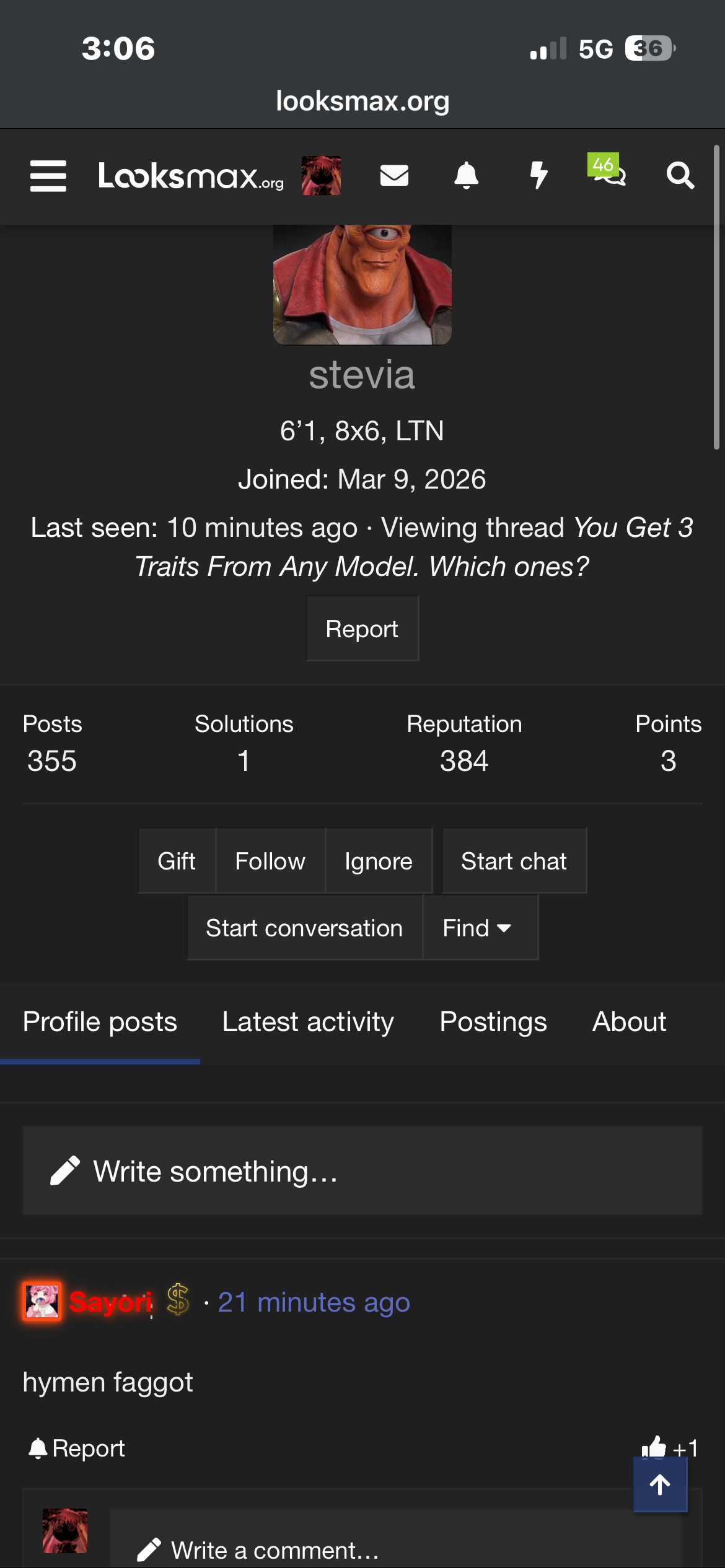The height and width of the screenshot is (1568, 725).
Task: Tap the lightning bolt icon
Action: point(538,176)
